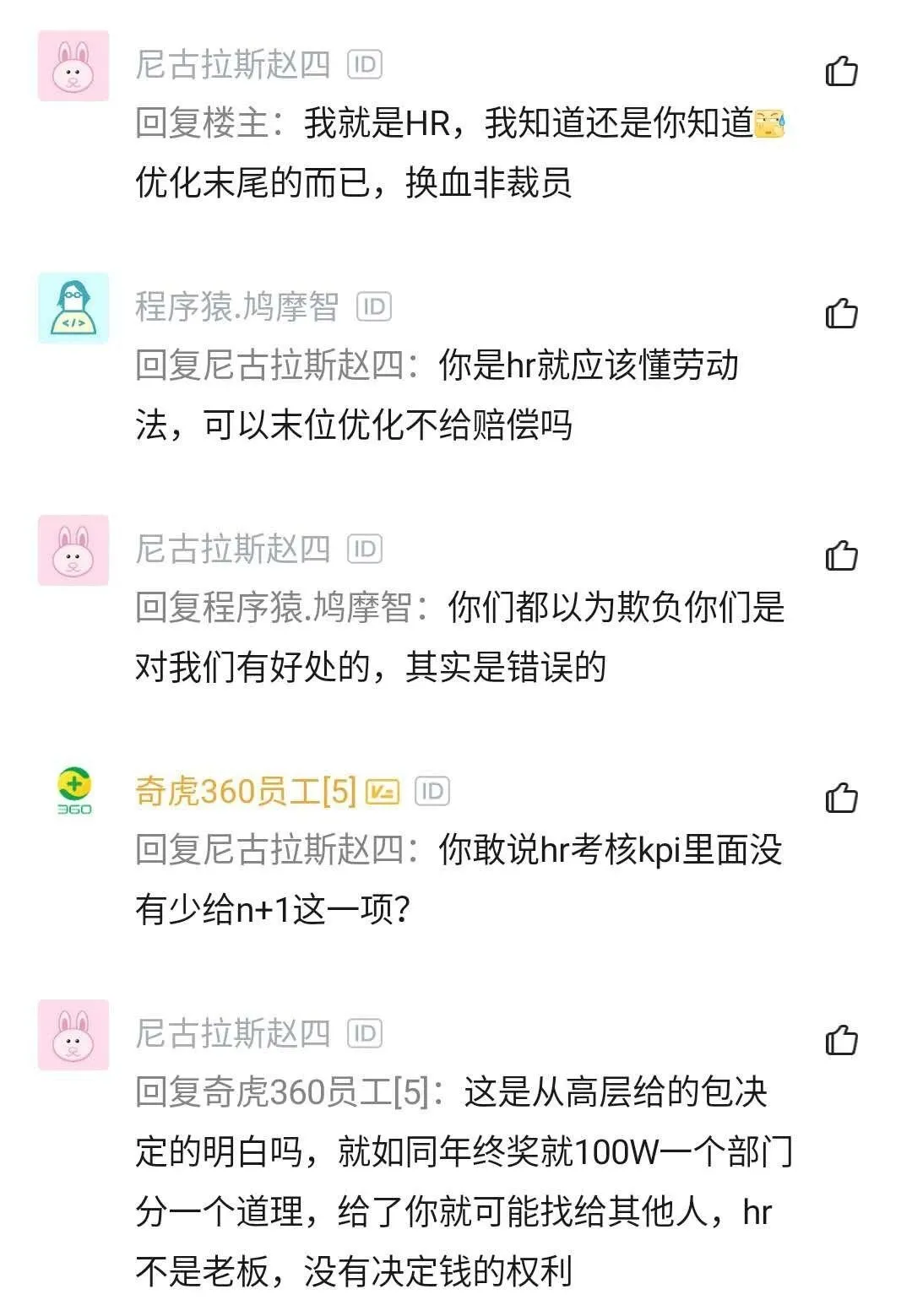
Task: Open 程序猿.鸠摩智's avatar profile
Action: tap(73, 308)
